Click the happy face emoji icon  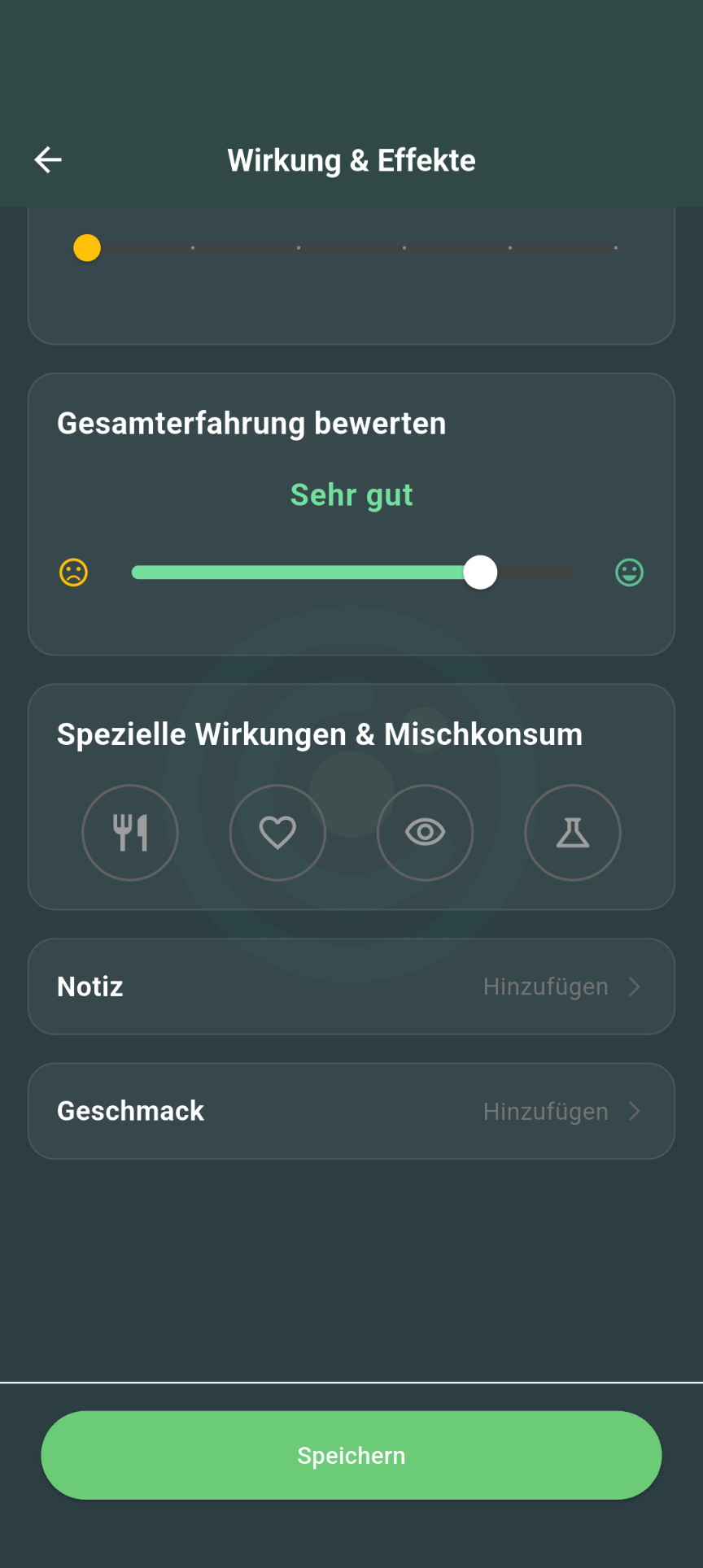[630, 572]
